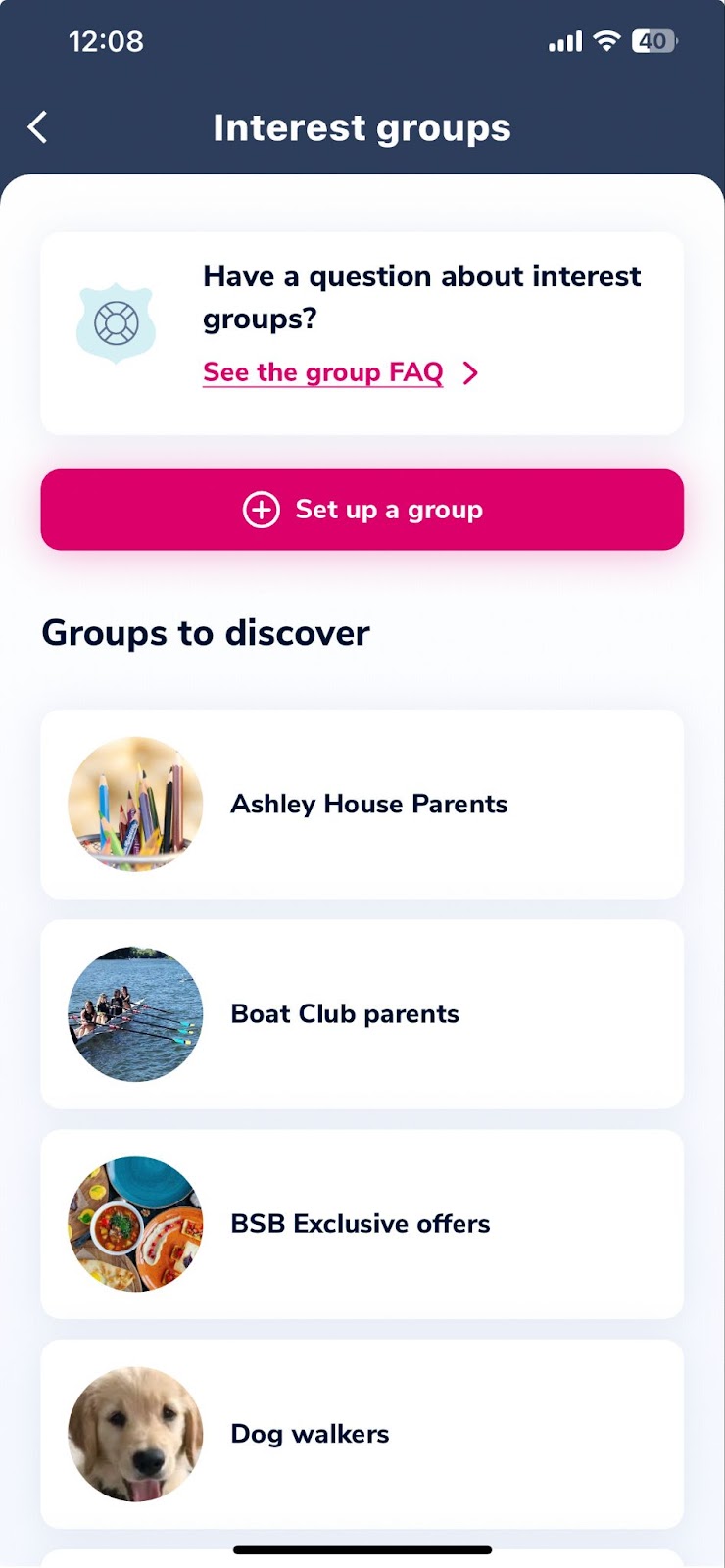725x1568 pixels.
Task: Open the Ashley House Parents group
Action: point(362,804)
